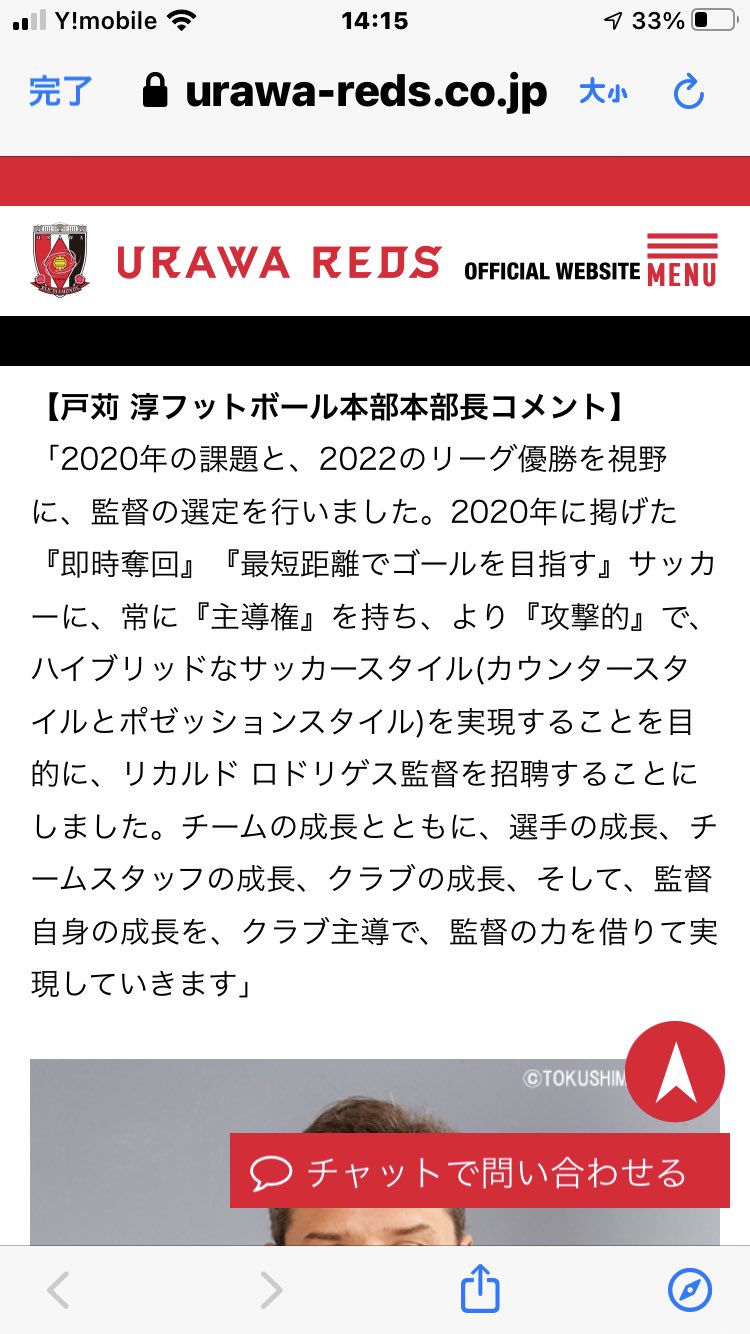The height and width of the screenshot is (1334, 750).
Task: Reload the urawa-reds.co.jp page
Action: coord(689,93)
